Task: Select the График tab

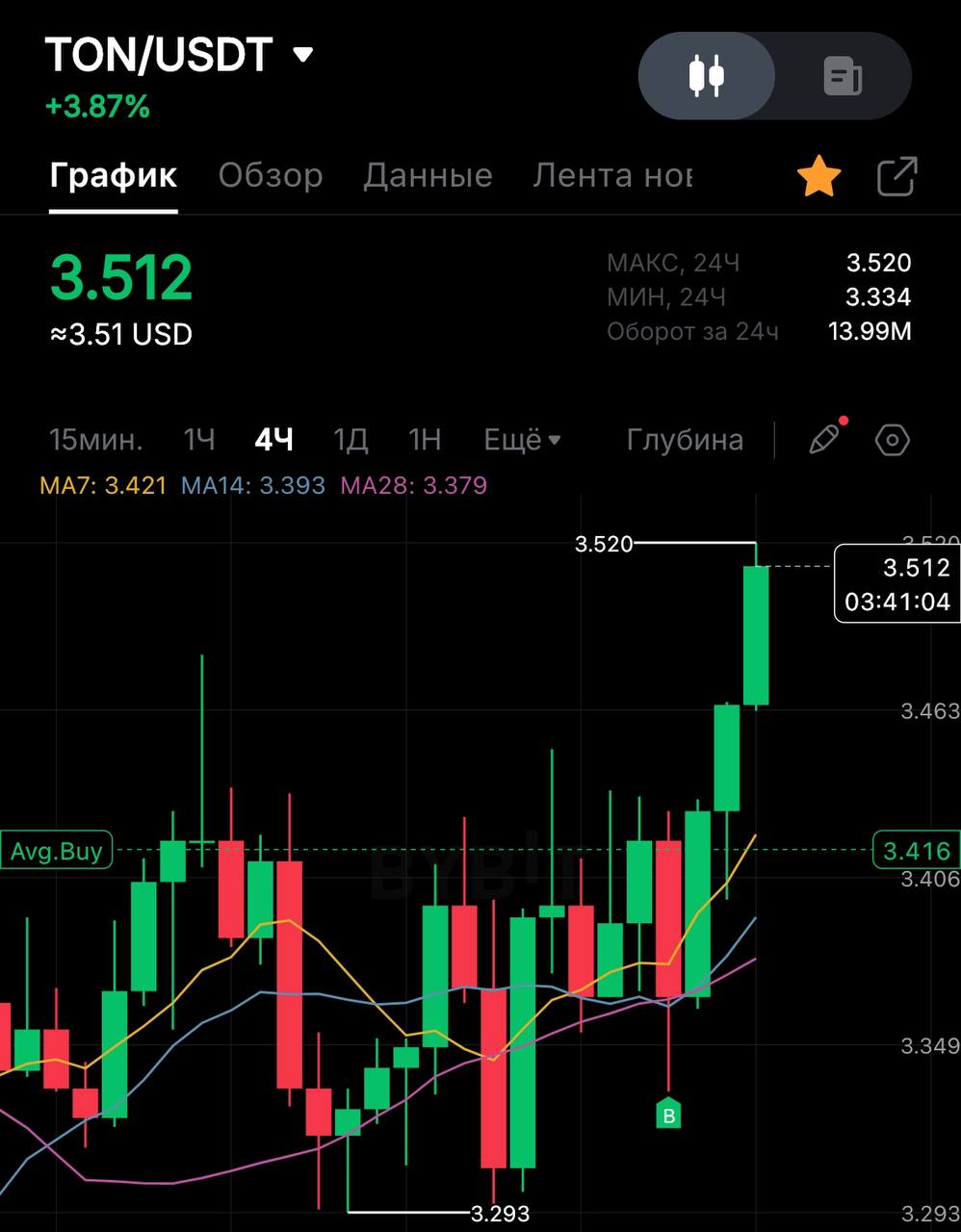Action: click(114, 175)
